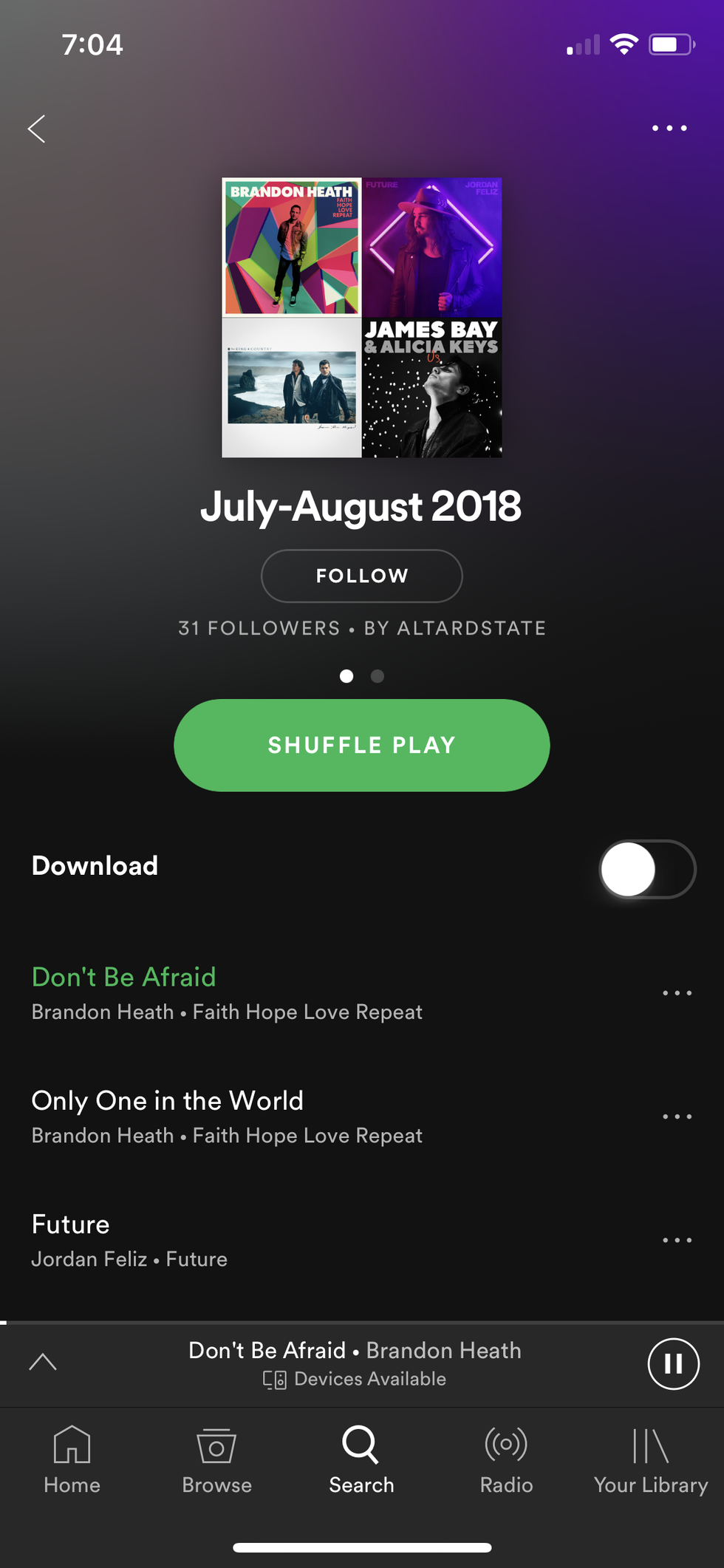Enable the Download switch

click(646, 869)
